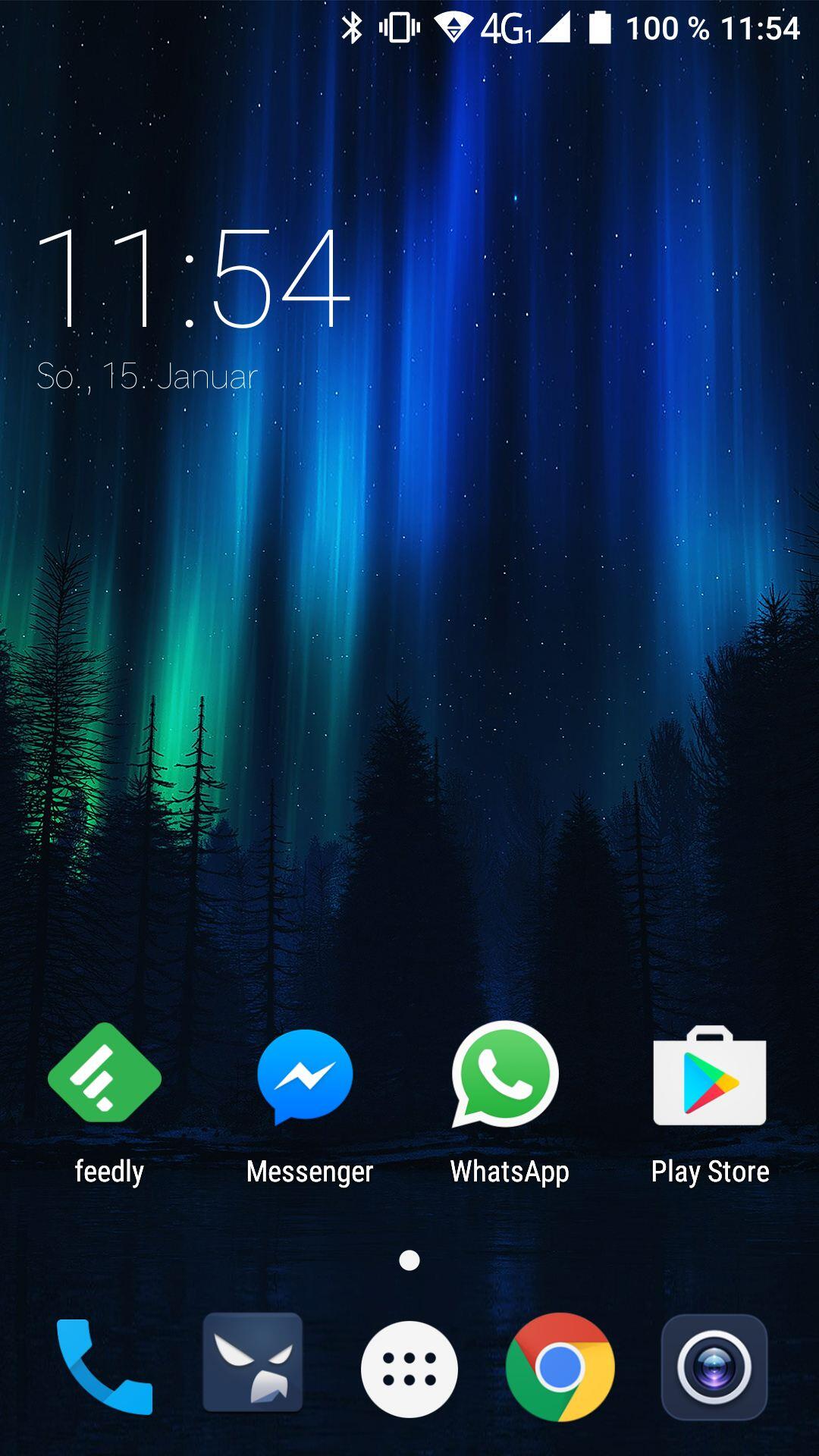Launch Chrome browser
This screenshot has height=1456, width=819.
560,1367
